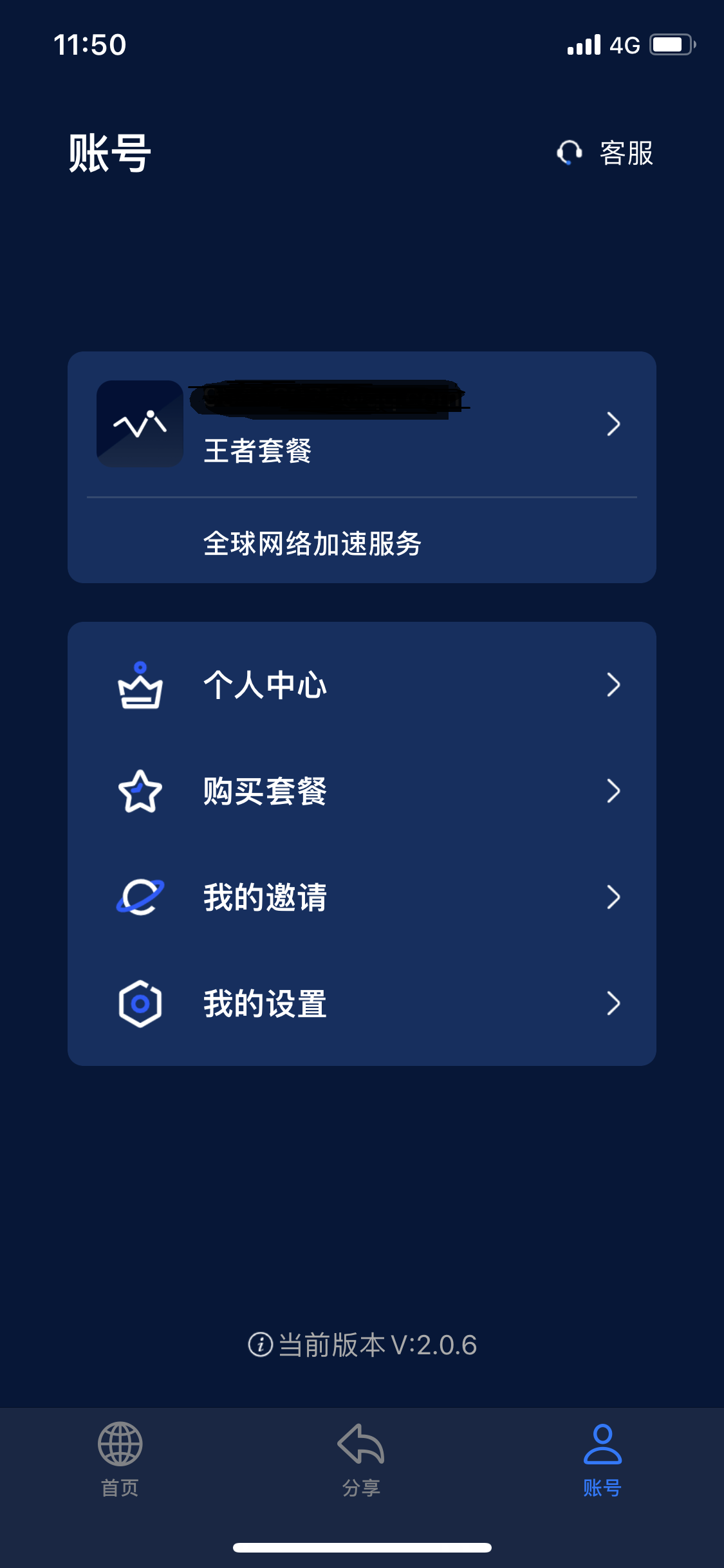Open 购买套餐 to buy a plan
The image size is (724, 1568).
(x=362, y=791)
